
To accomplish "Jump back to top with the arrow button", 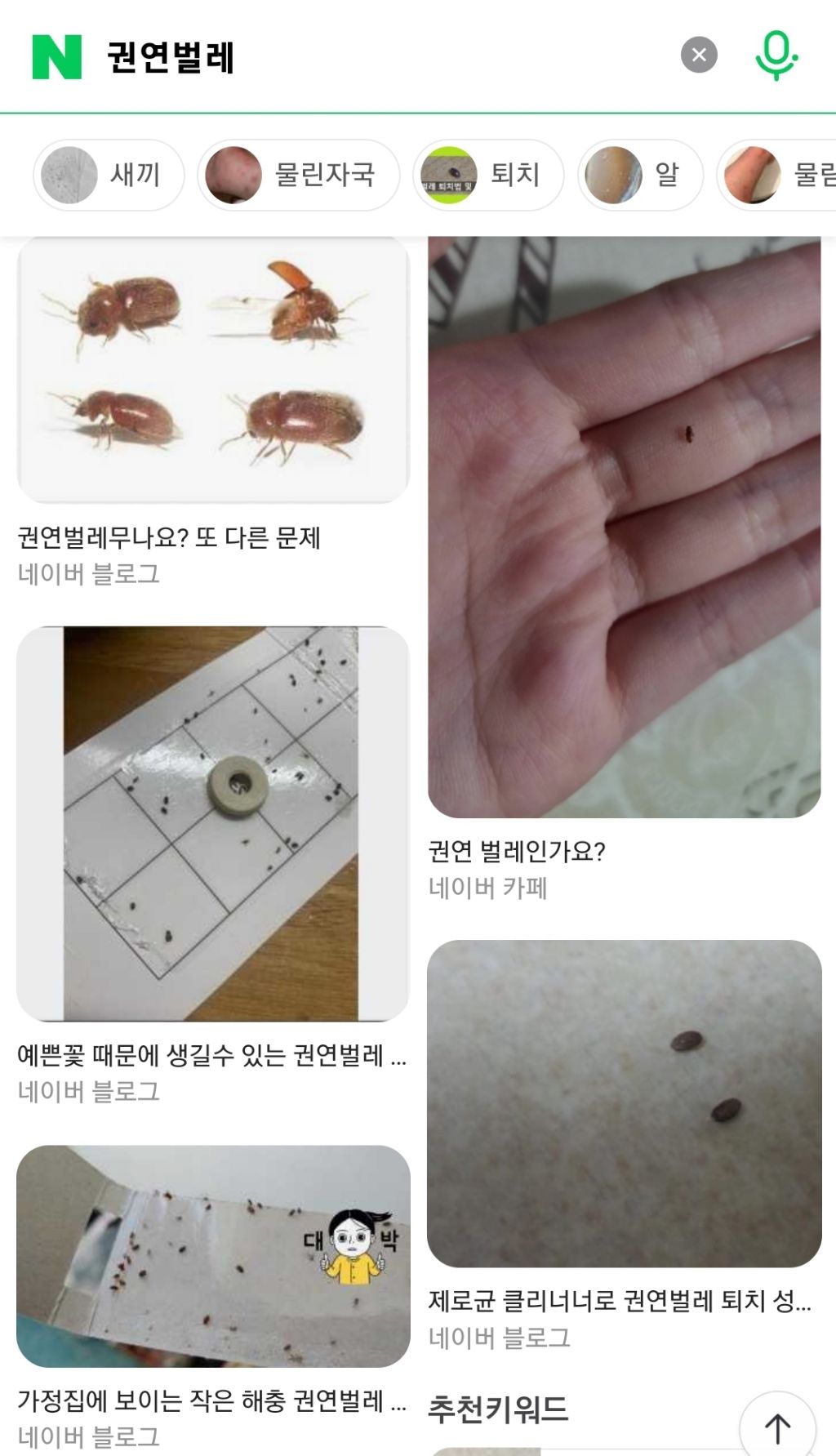I will 776,1428.
